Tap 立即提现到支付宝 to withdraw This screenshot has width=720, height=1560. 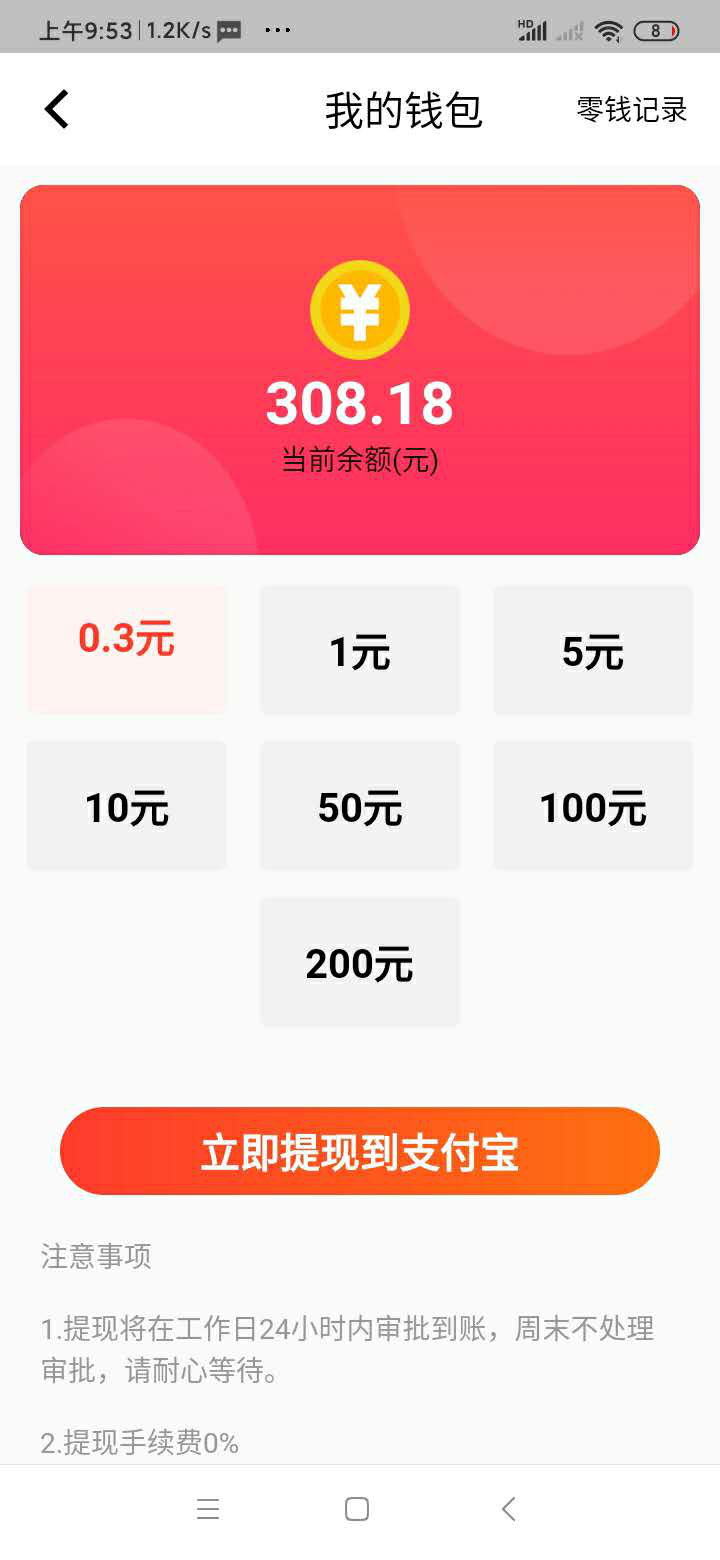tap(360, 1151)
